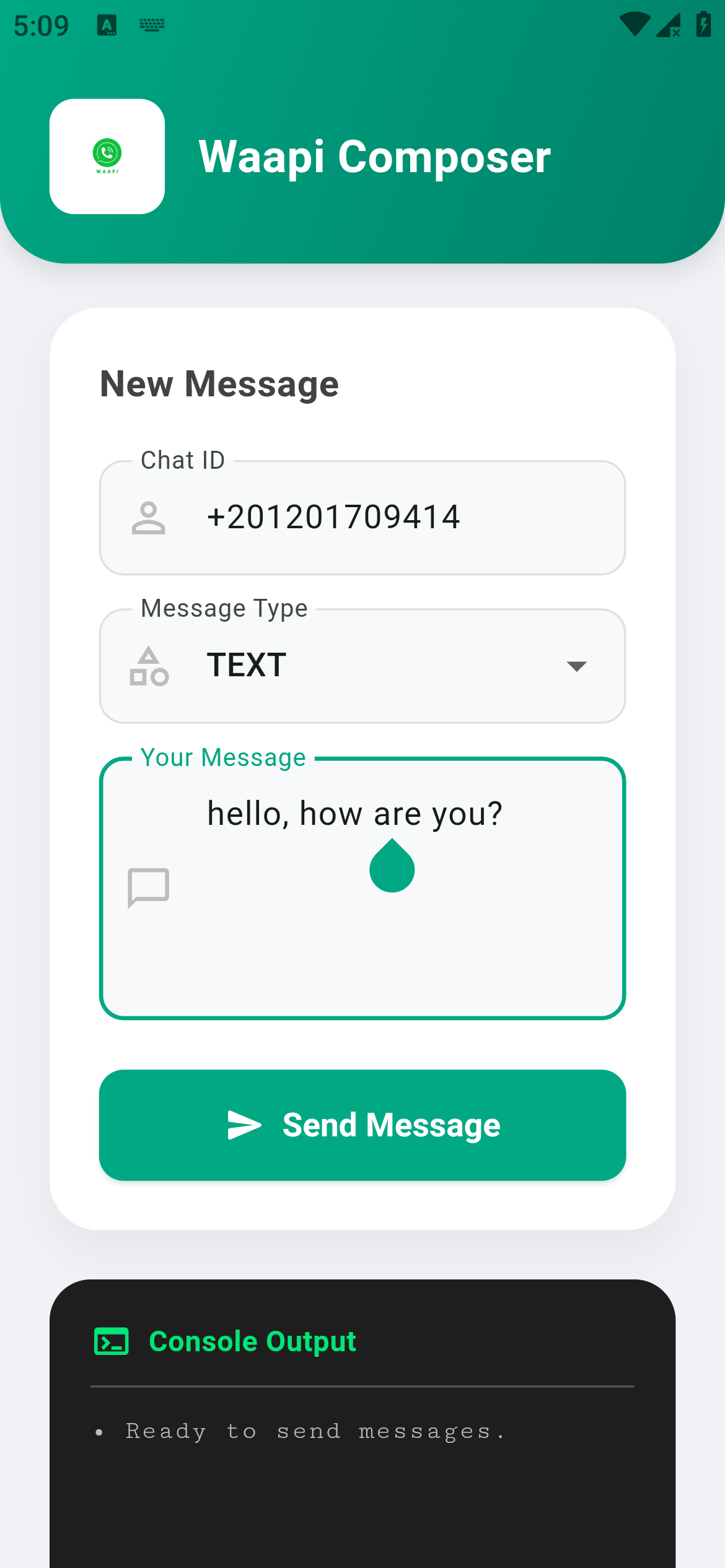Click the Waapi Composer title text
Image resolution: width=725 pixels, height=1568 pixels.
coord(375,155)
